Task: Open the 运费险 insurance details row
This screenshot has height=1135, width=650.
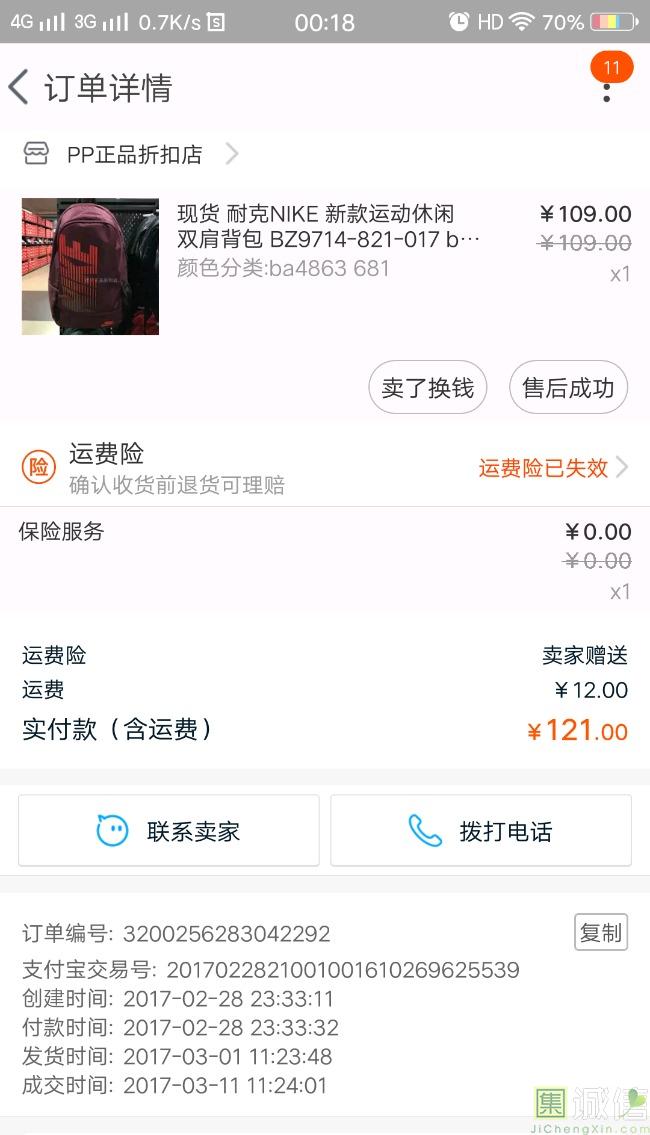Action: pos(325,468)
